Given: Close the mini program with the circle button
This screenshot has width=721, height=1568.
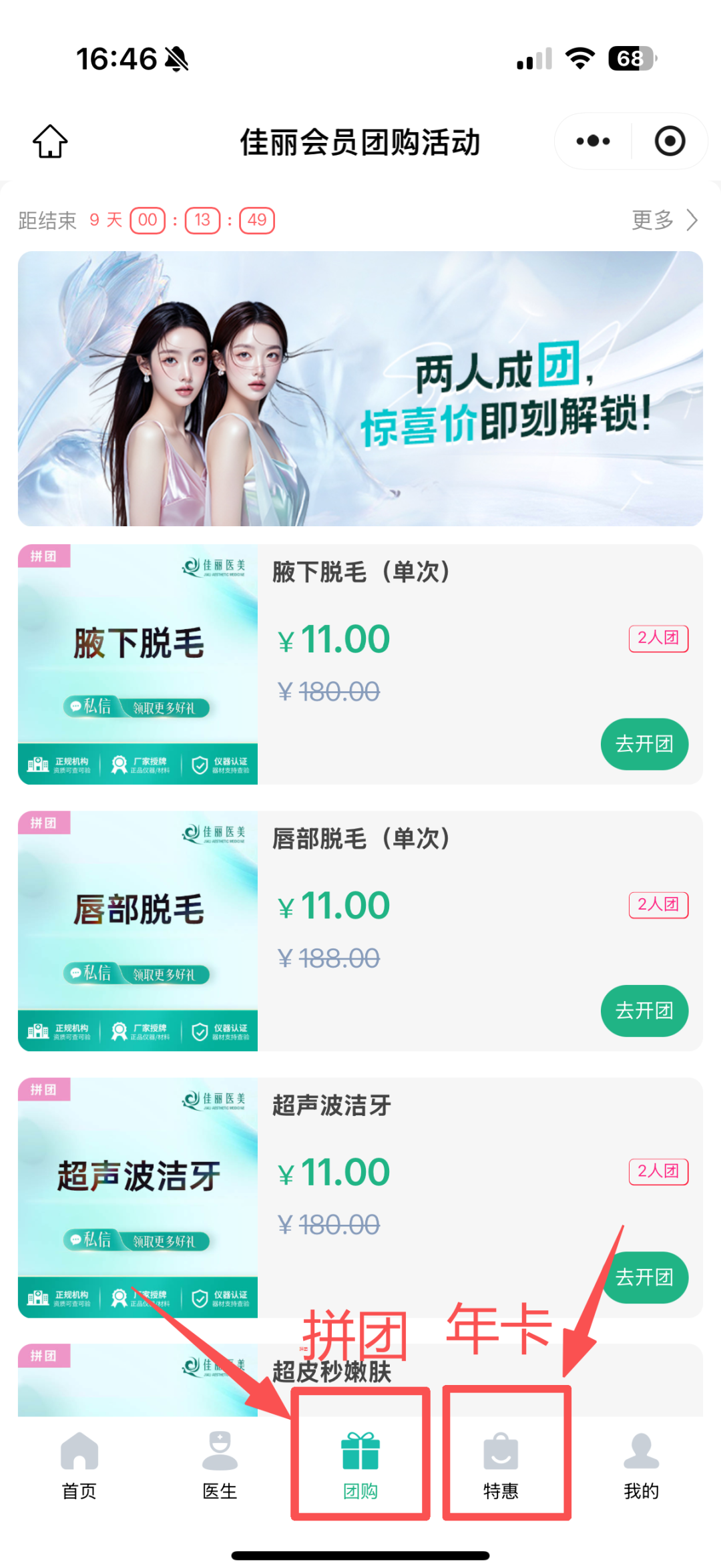Looking at the screenshot, I should point(670,142).
